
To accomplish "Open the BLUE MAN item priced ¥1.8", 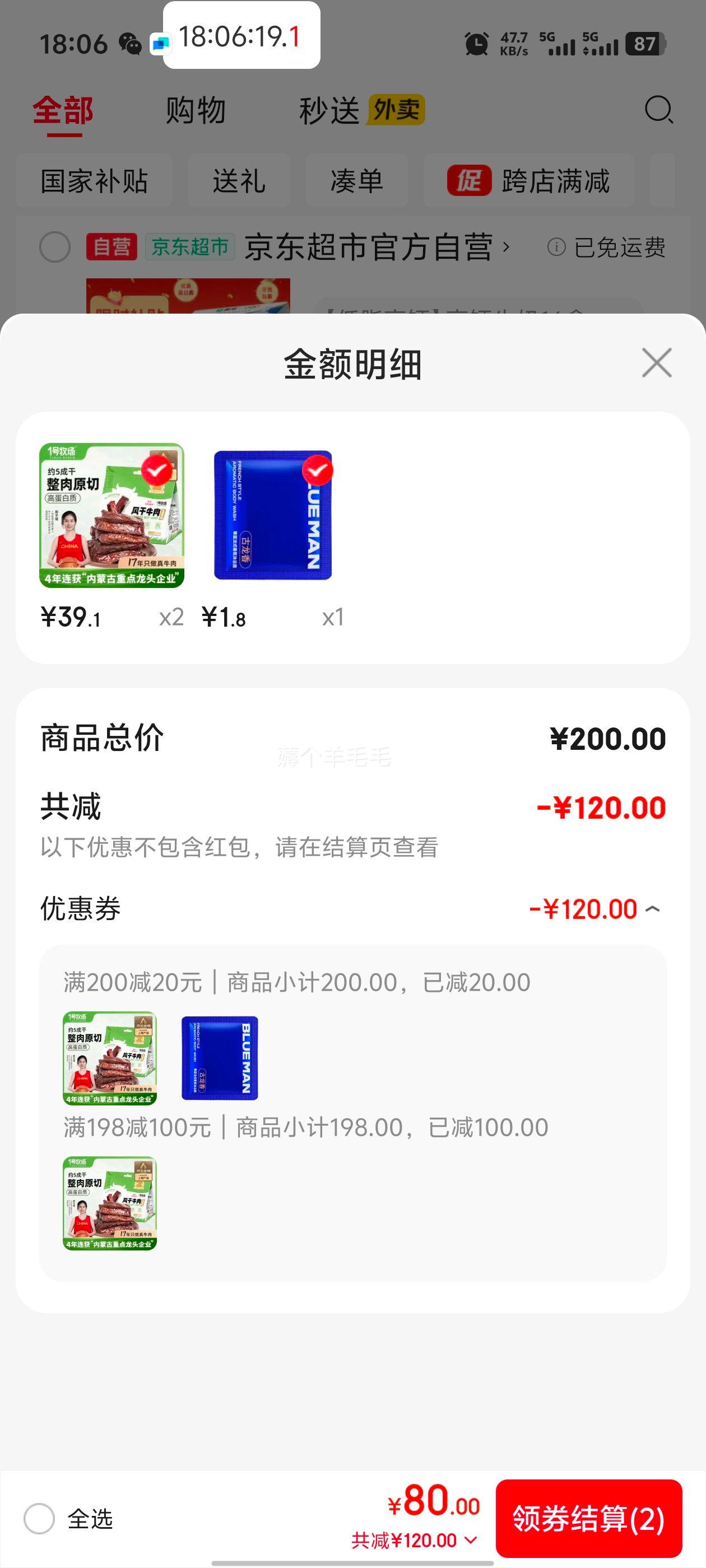I will tap(273, 515).
